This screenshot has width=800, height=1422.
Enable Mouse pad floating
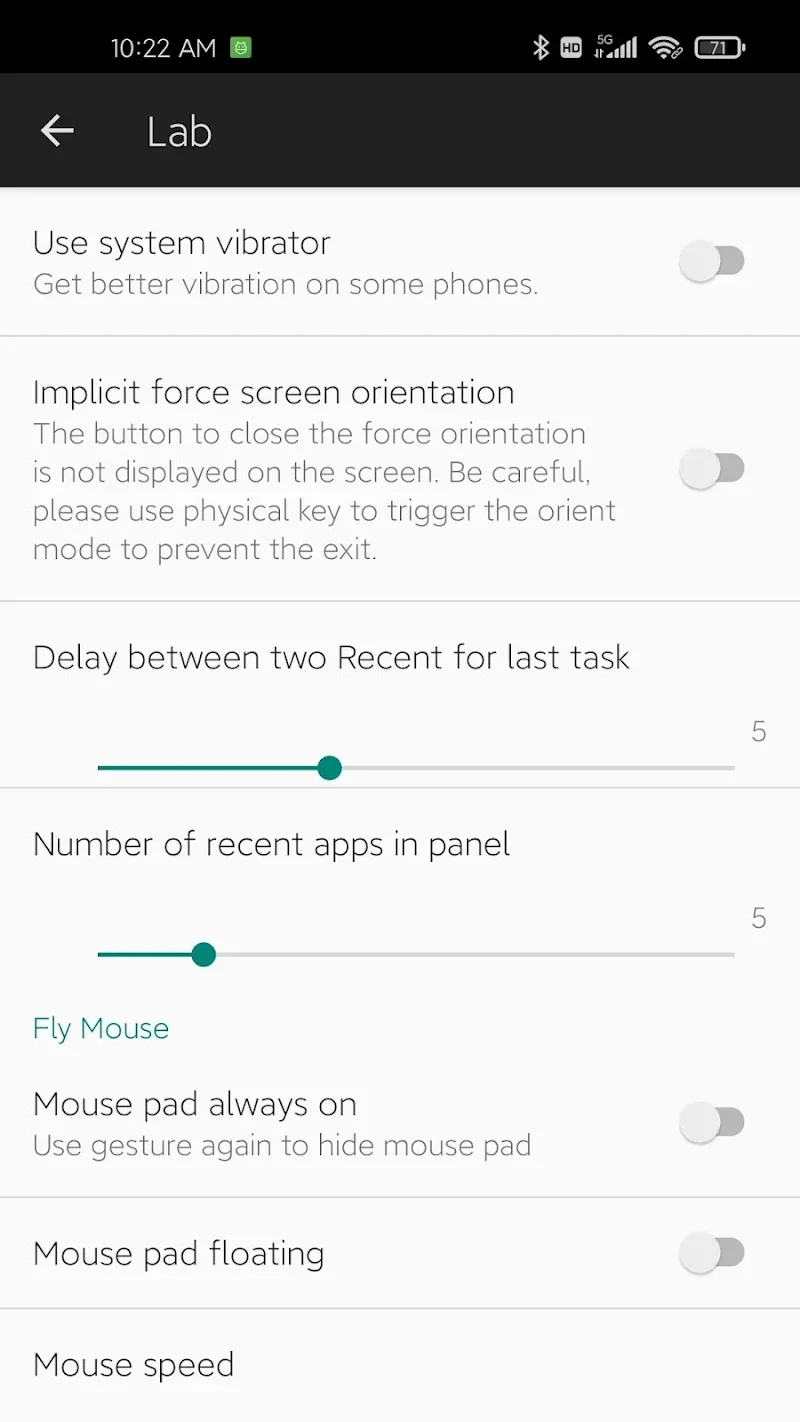coord(712,1253)
